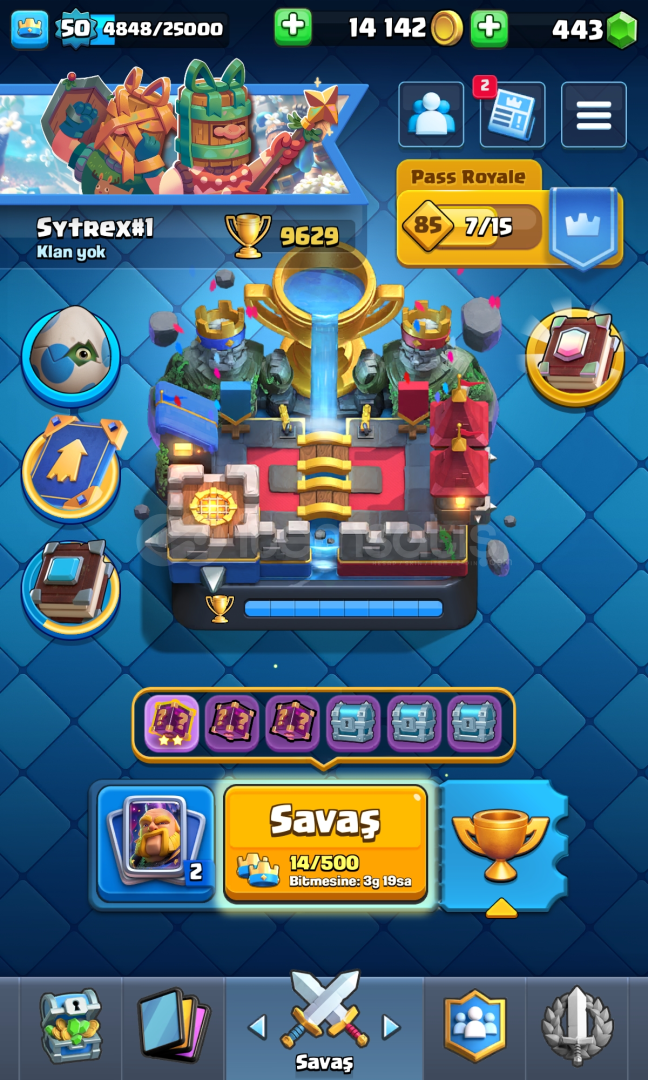
Task: Switch to the Shop chest tab
Action: tap(70, 1027)
